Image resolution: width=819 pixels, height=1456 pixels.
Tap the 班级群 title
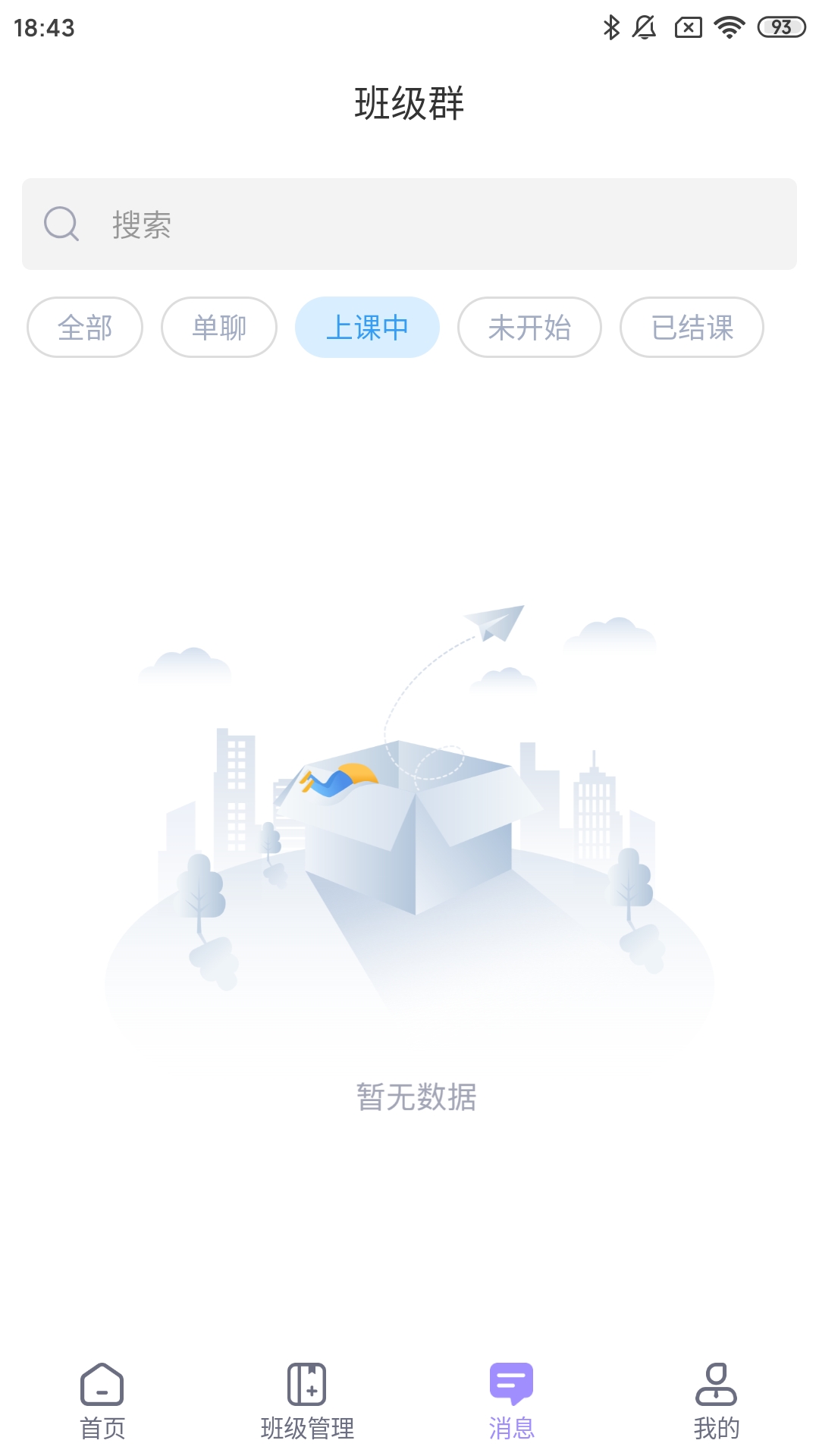click(409, 104)
